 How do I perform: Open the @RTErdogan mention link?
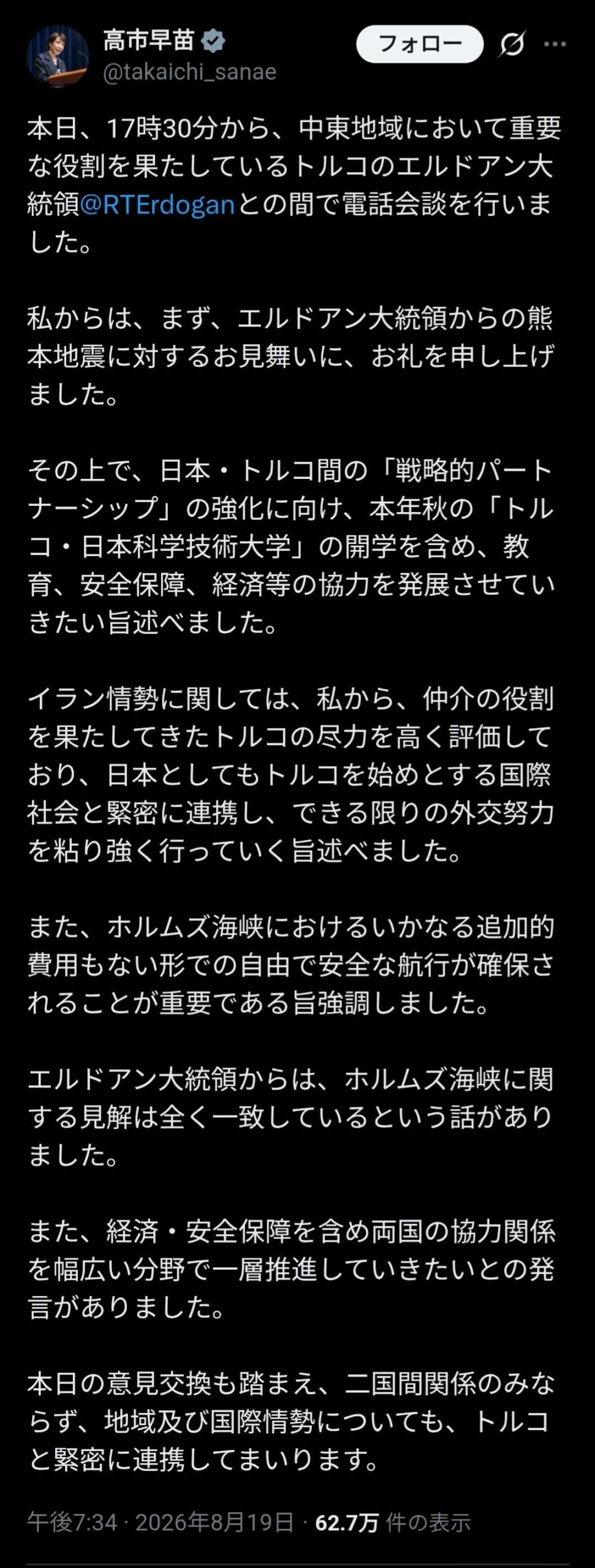point(157,205)
